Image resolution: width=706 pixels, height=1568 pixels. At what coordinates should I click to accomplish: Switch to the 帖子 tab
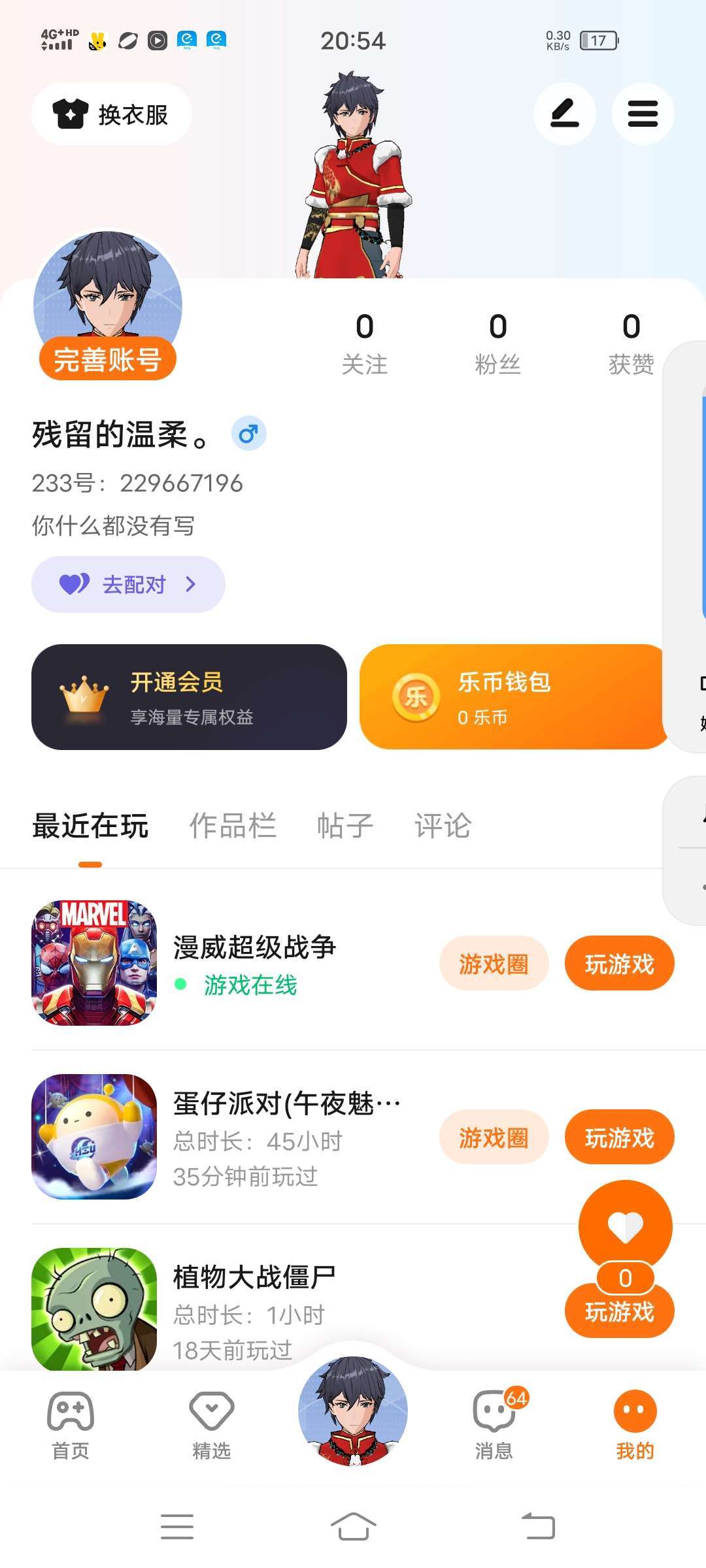coord(345,826)
